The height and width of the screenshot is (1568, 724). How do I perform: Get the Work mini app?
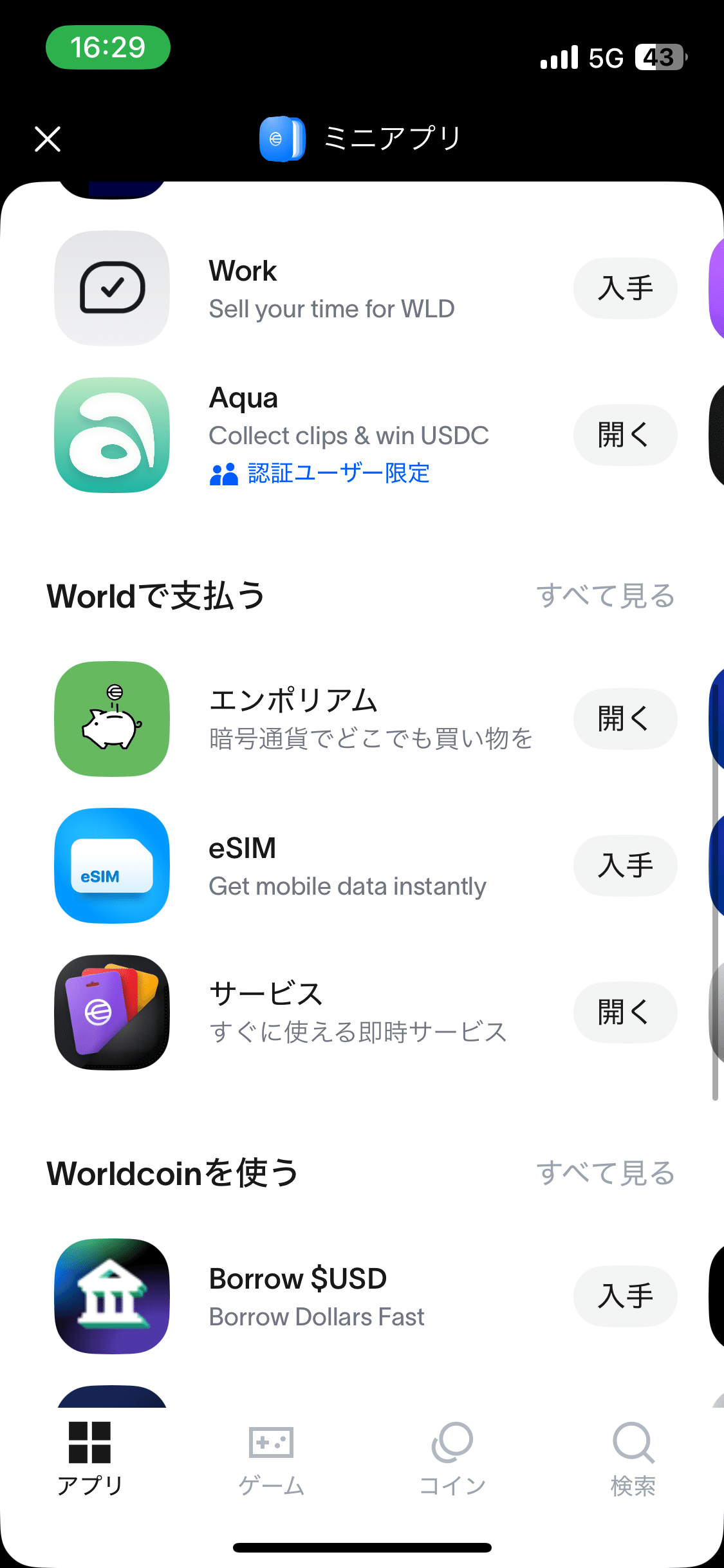pyautogui.click(x=624, y=288)
